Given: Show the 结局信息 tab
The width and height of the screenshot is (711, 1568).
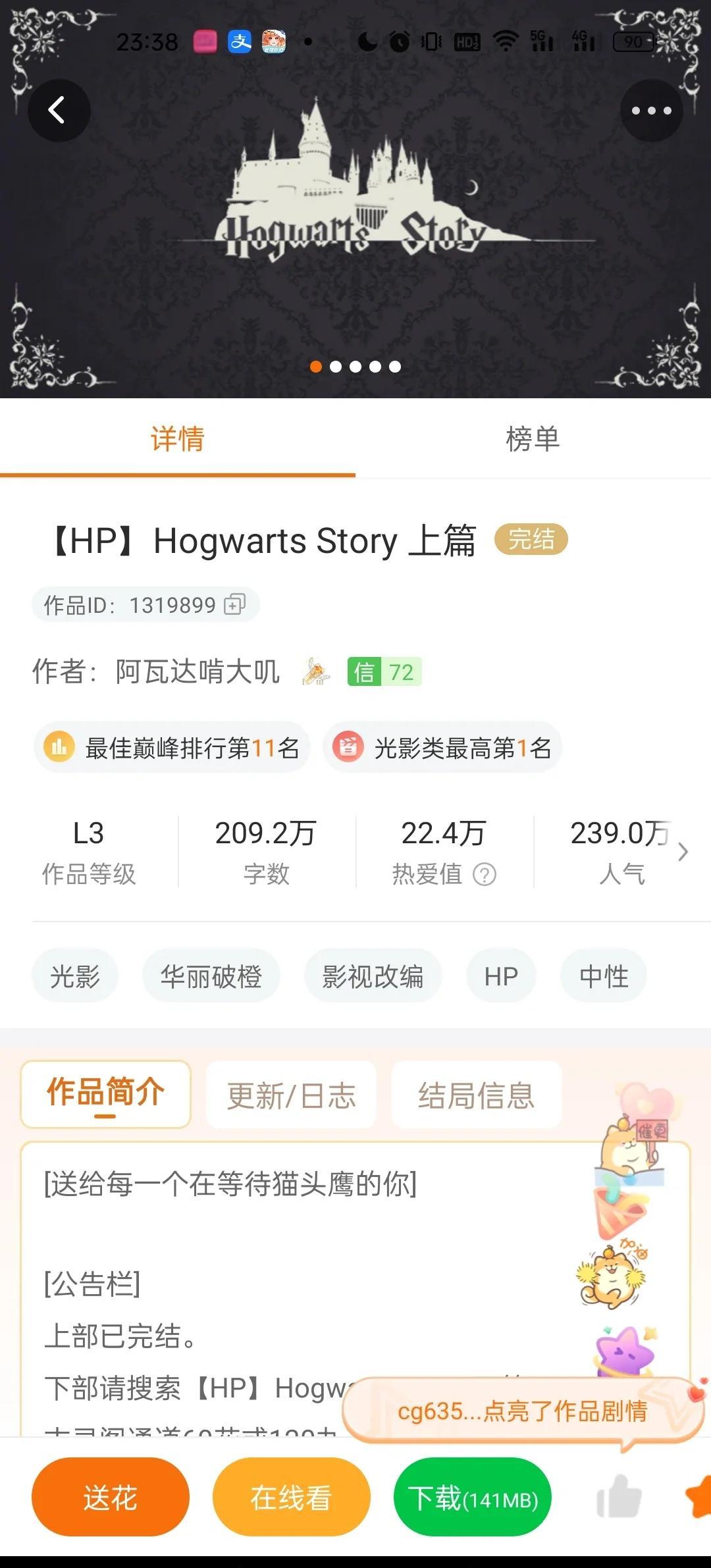Looking at the screenshot, I should click(477, 1095).
